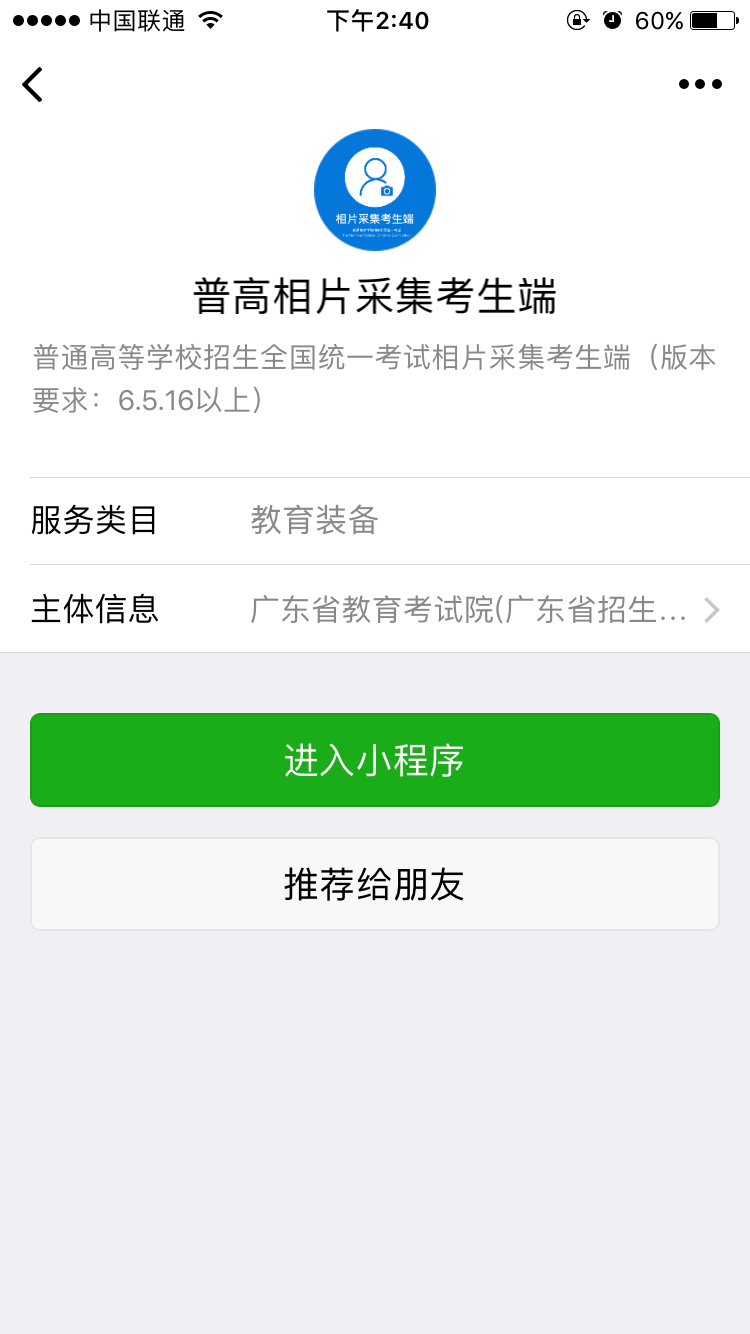The image size is (750, 1334).
Task: Tap the green 进入小程序 button
Action: click(x=375, y=760)
